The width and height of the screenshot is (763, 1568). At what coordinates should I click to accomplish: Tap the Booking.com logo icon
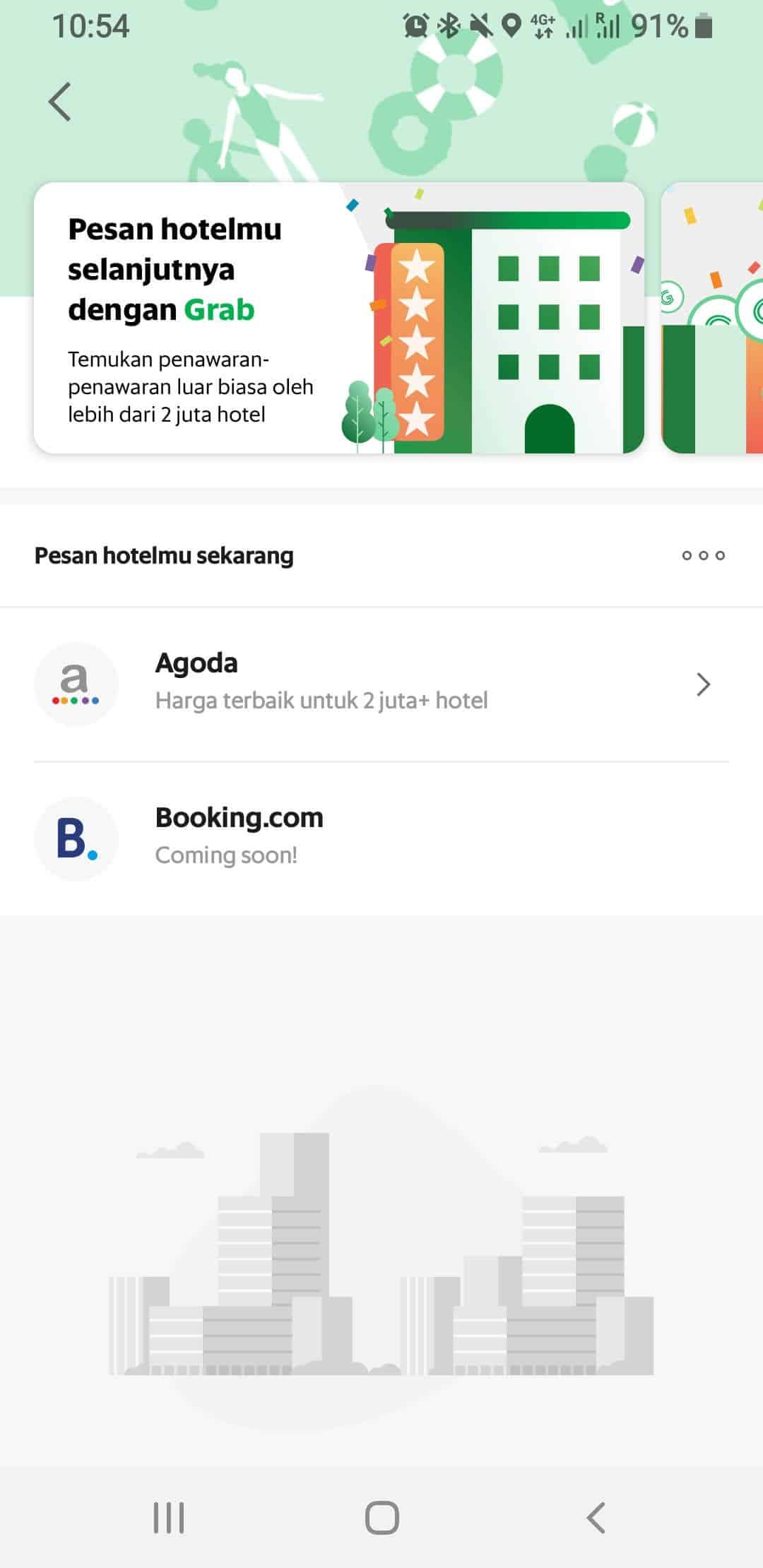tap(75, 838)
